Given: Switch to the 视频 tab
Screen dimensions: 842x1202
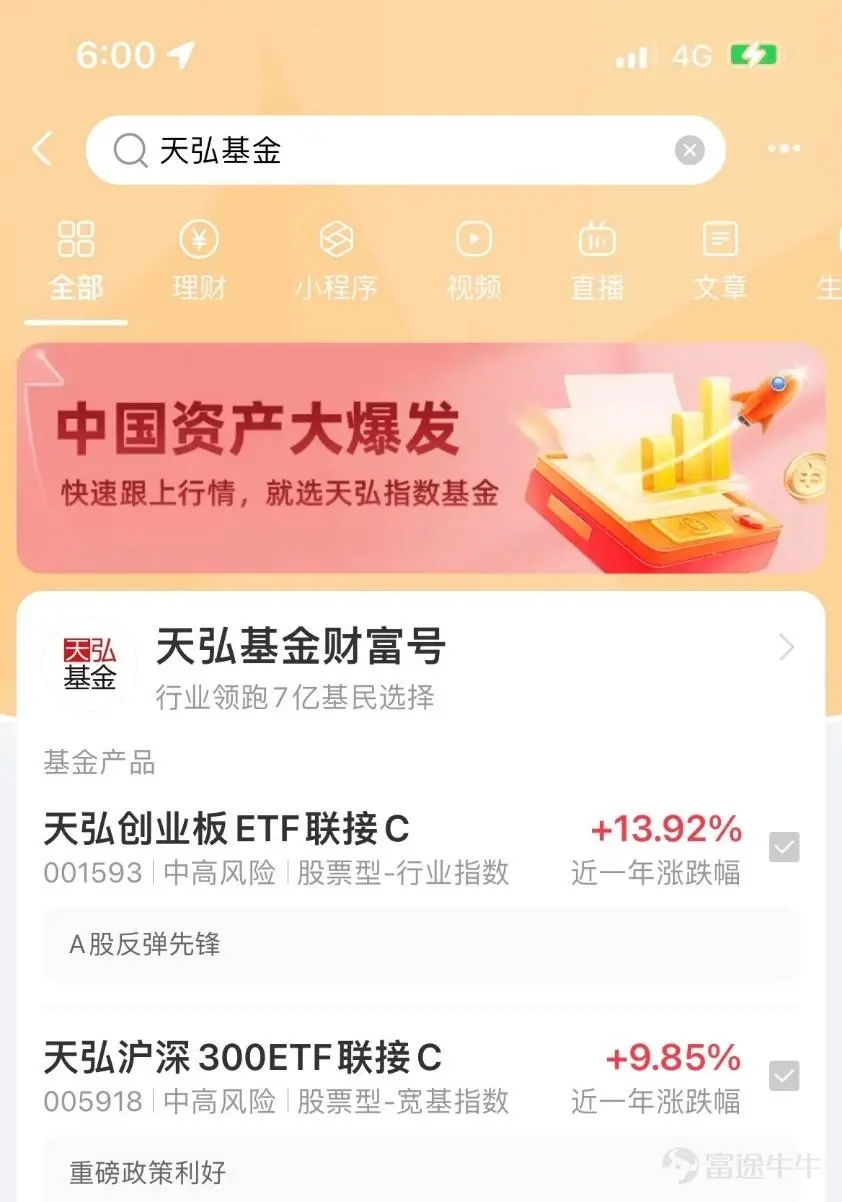Looking at the screenshot, I should [473, 262].
